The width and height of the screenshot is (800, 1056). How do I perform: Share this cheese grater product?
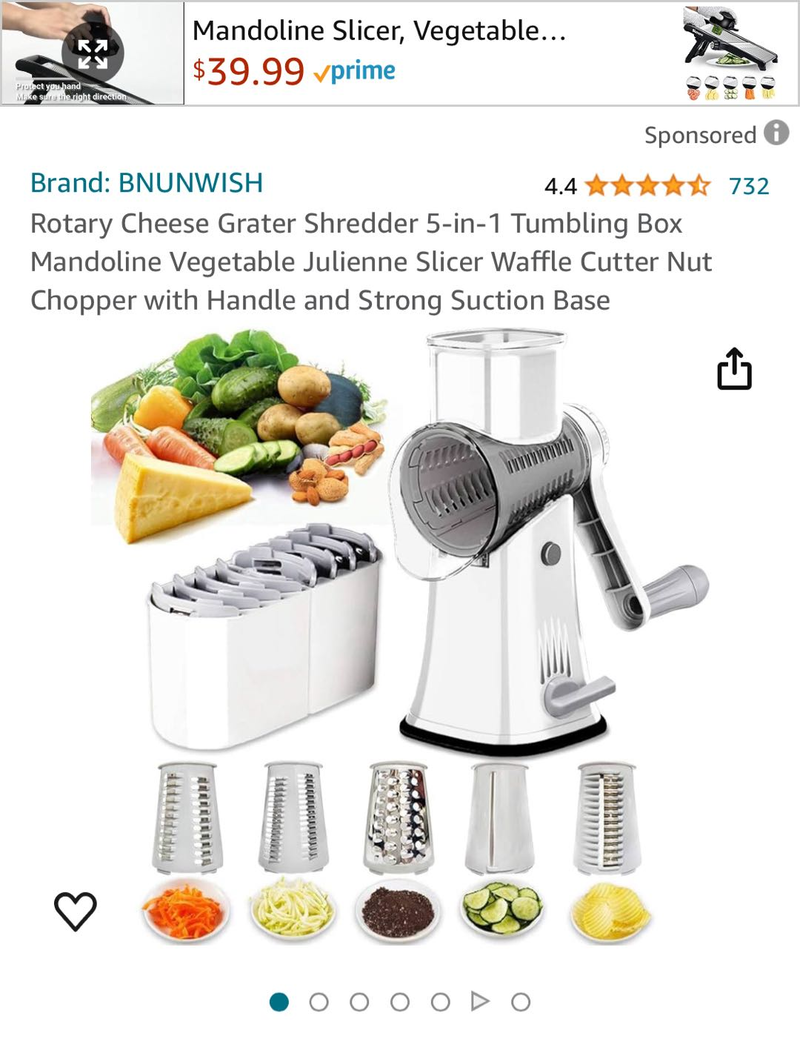[734, 368]
